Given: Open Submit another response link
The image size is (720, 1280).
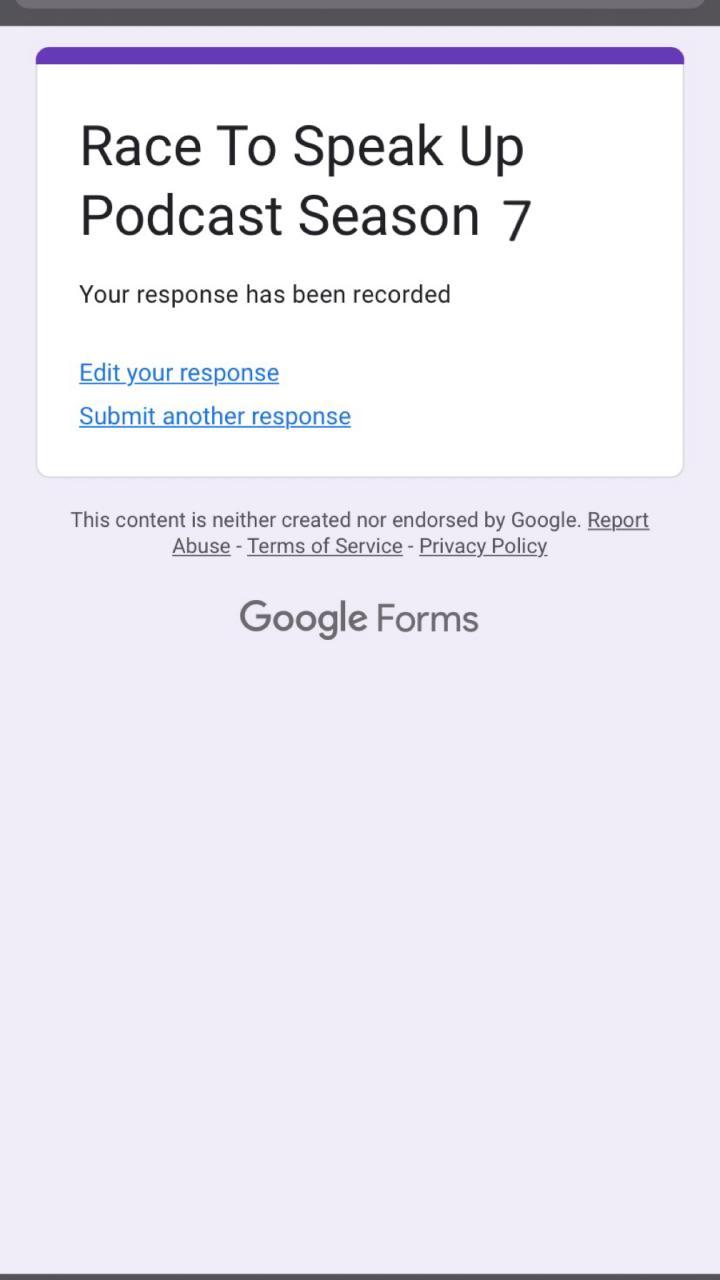Looking at the screenshot, I should coord(215,416).
